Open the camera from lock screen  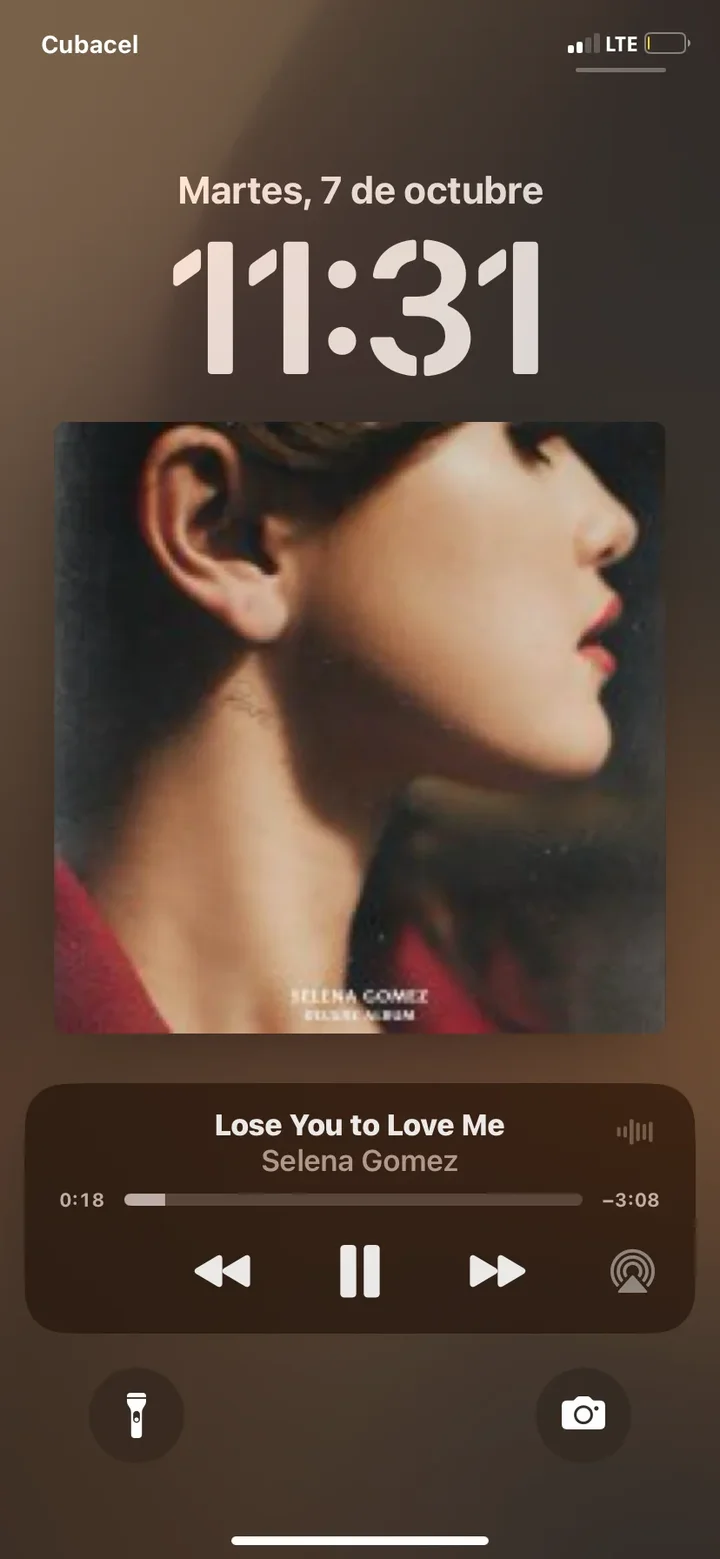(583, 1415)
